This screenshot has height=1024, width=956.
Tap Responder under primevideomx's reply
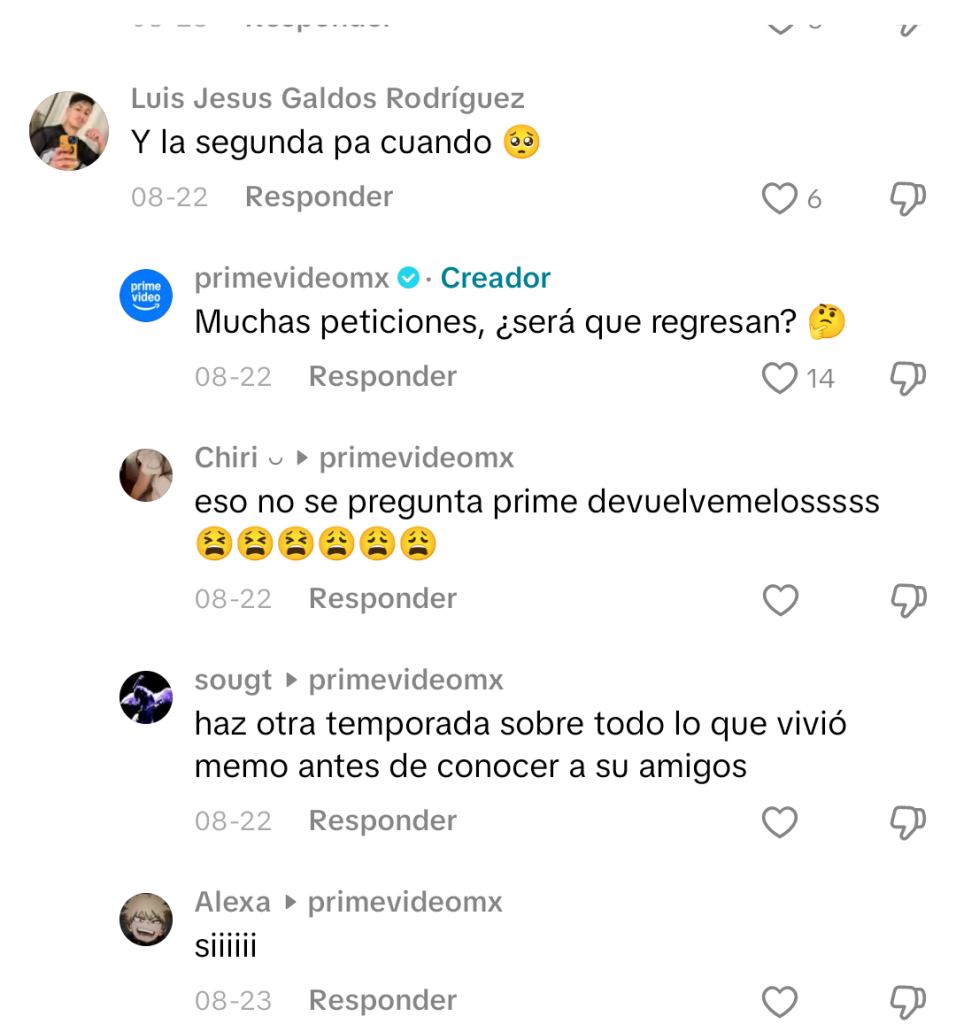tap(382, 377)
